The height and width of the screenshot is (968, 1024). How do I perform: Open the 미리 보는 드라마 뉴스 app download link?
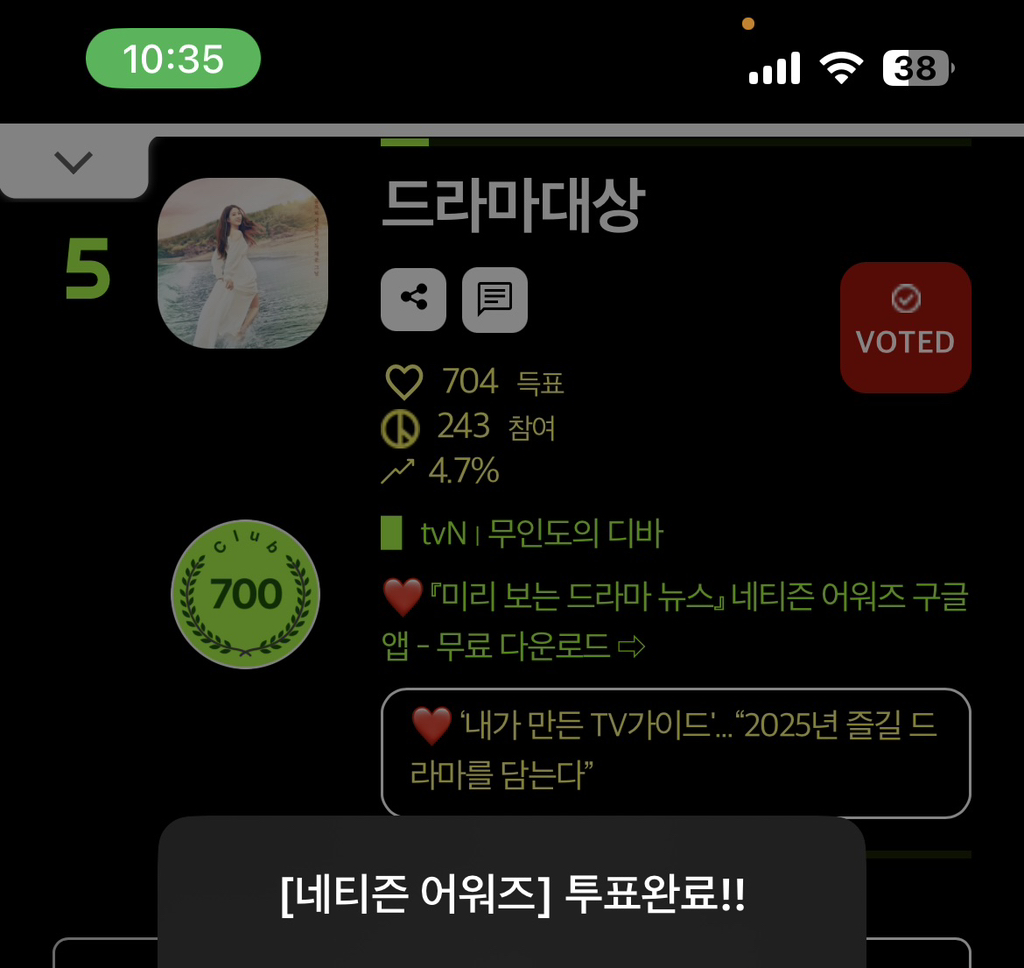point(675,622)
